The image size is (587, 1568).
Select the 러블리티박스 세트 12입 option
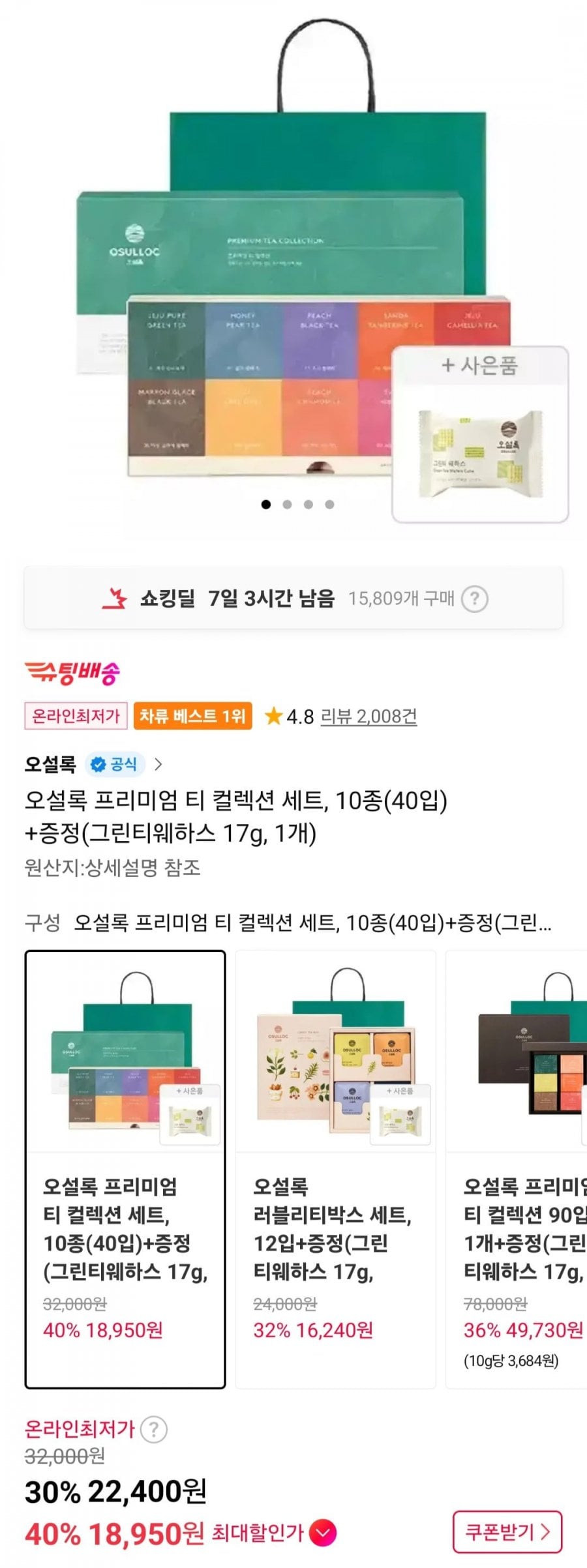tap(335, 1170)
